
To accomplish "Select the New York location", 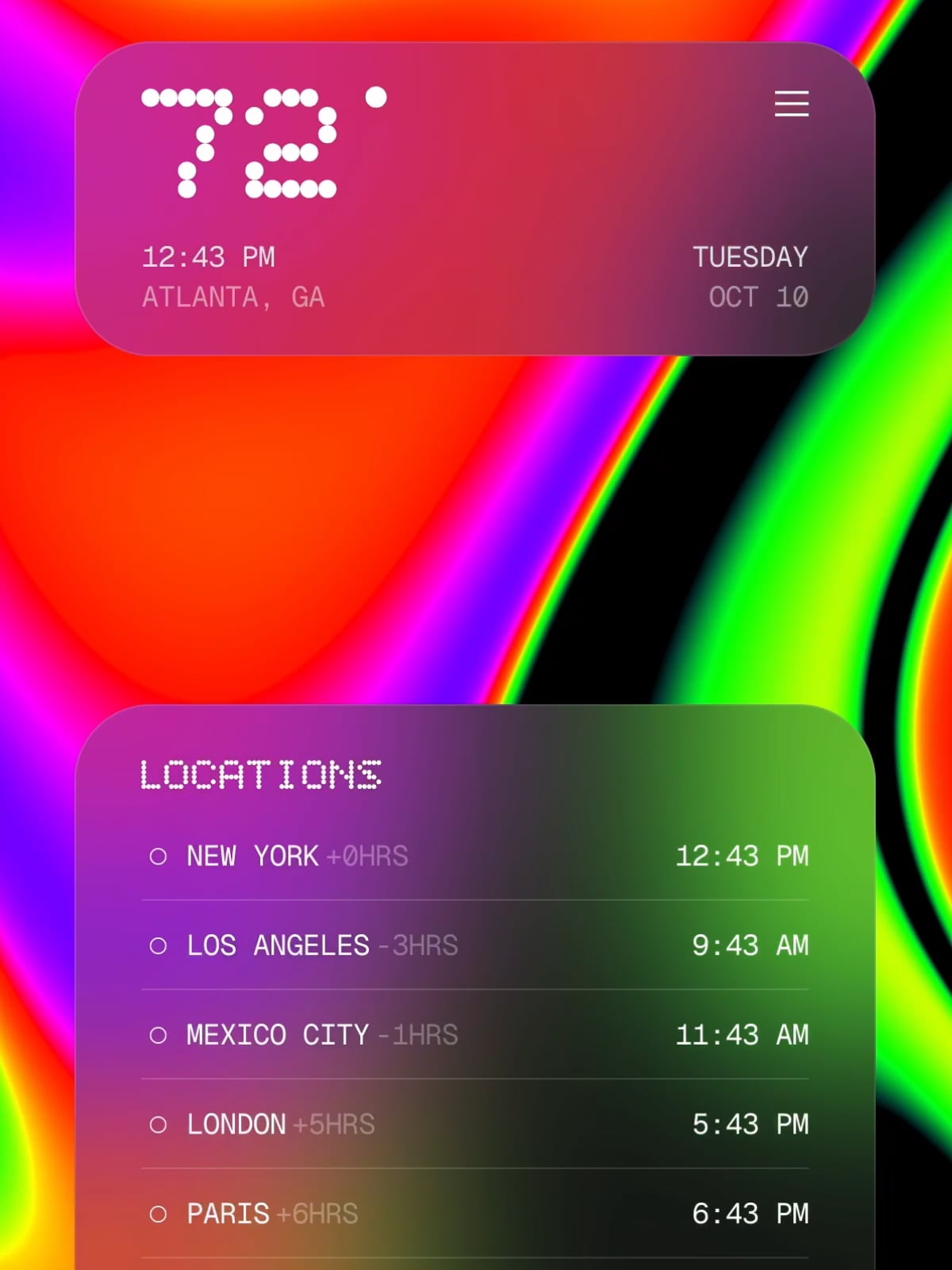I will click(x=252, y=856).
